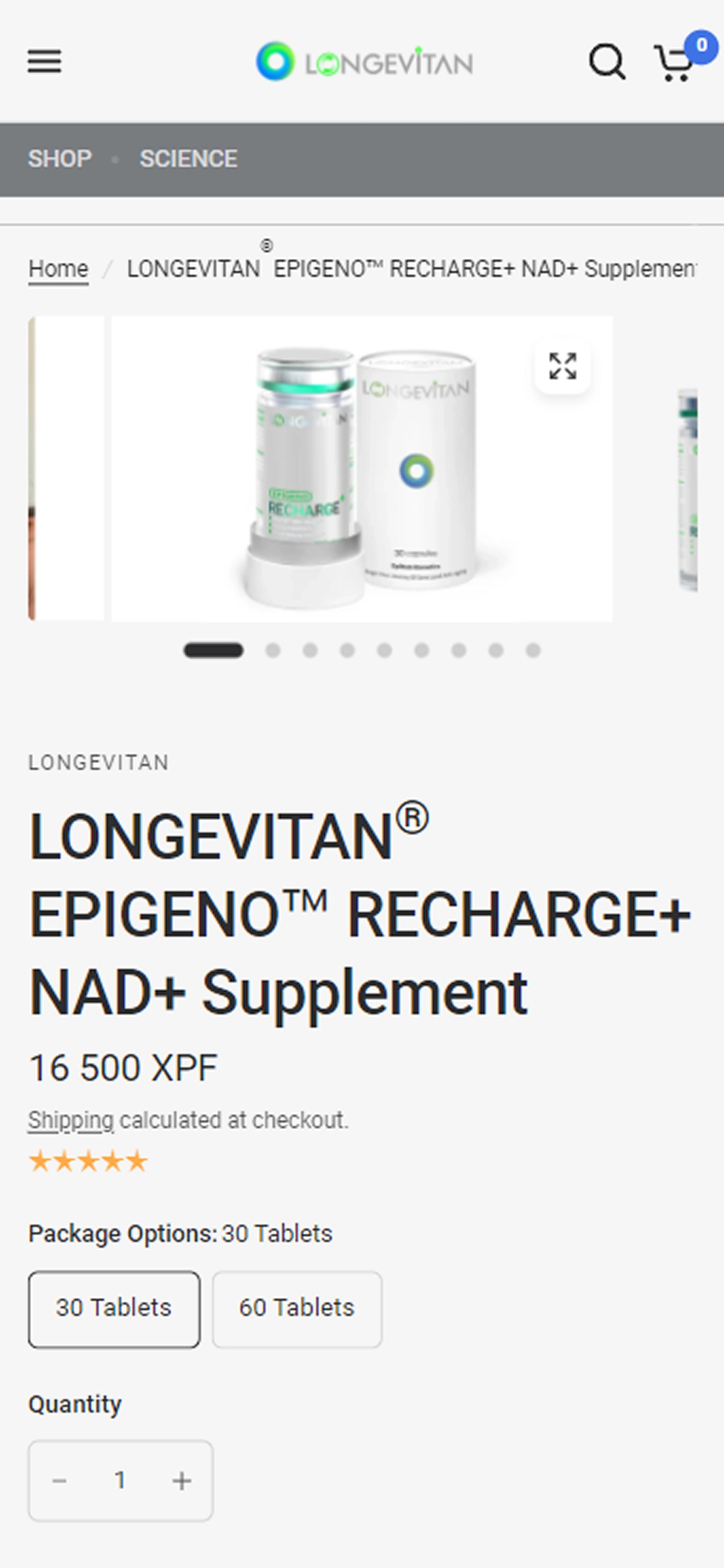Increase quantity with plus button
Screen dimensions: 724x1568
tap(181, 1480)
